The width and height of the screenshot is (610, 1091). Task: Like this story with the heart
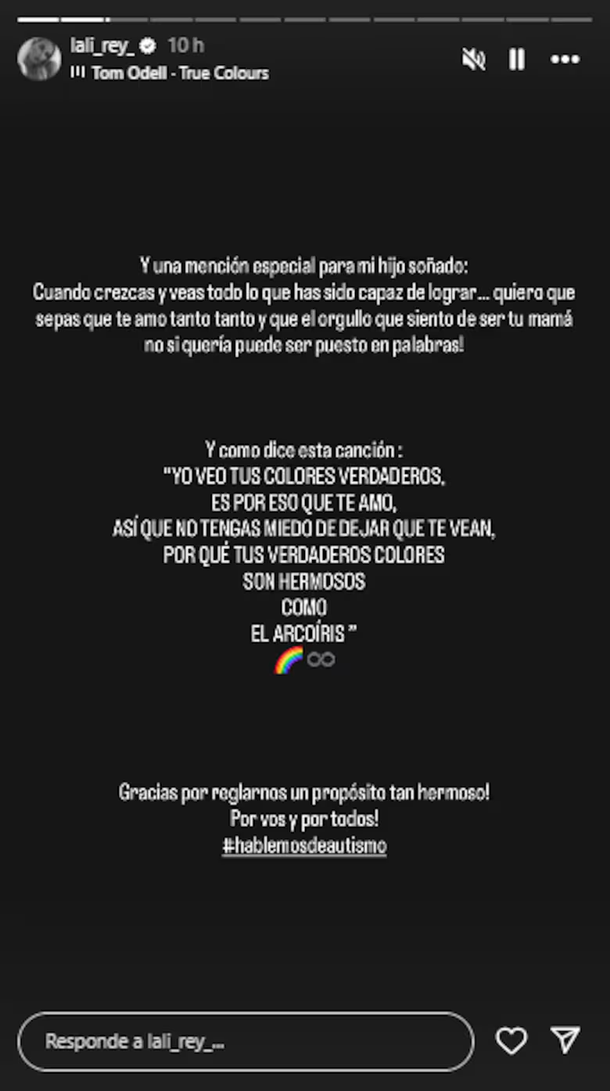(x=511, y=1041)
